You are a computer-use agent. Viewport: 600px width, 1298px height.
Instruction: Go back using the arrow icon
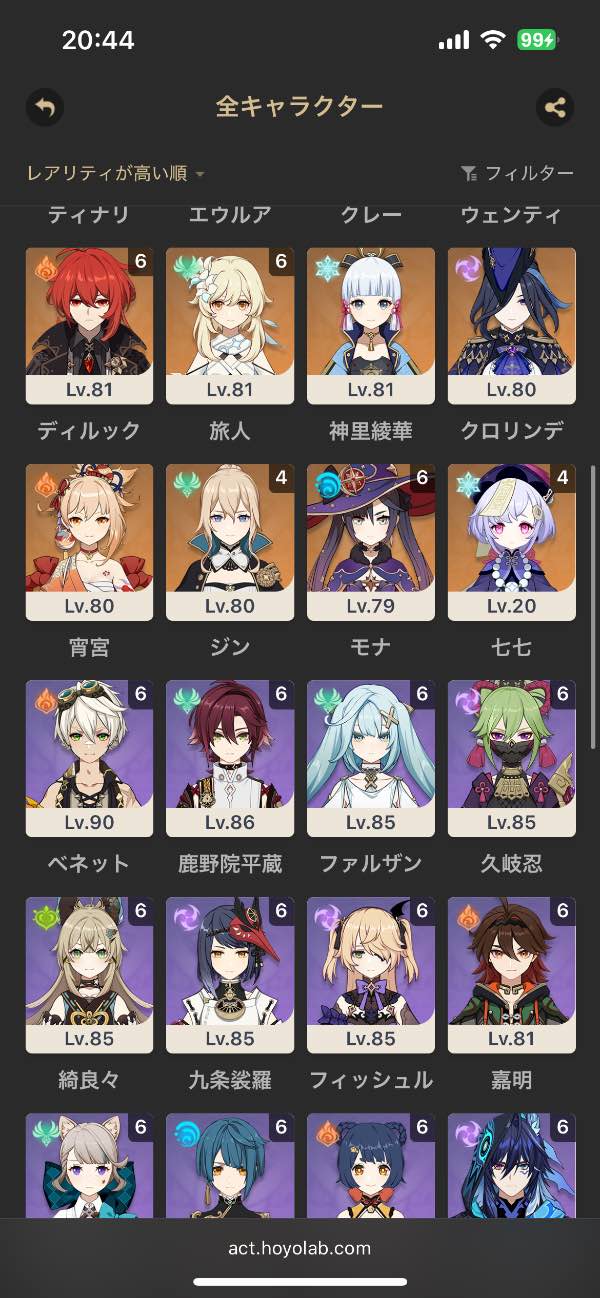pyautogui.click(x=44, y=107)
